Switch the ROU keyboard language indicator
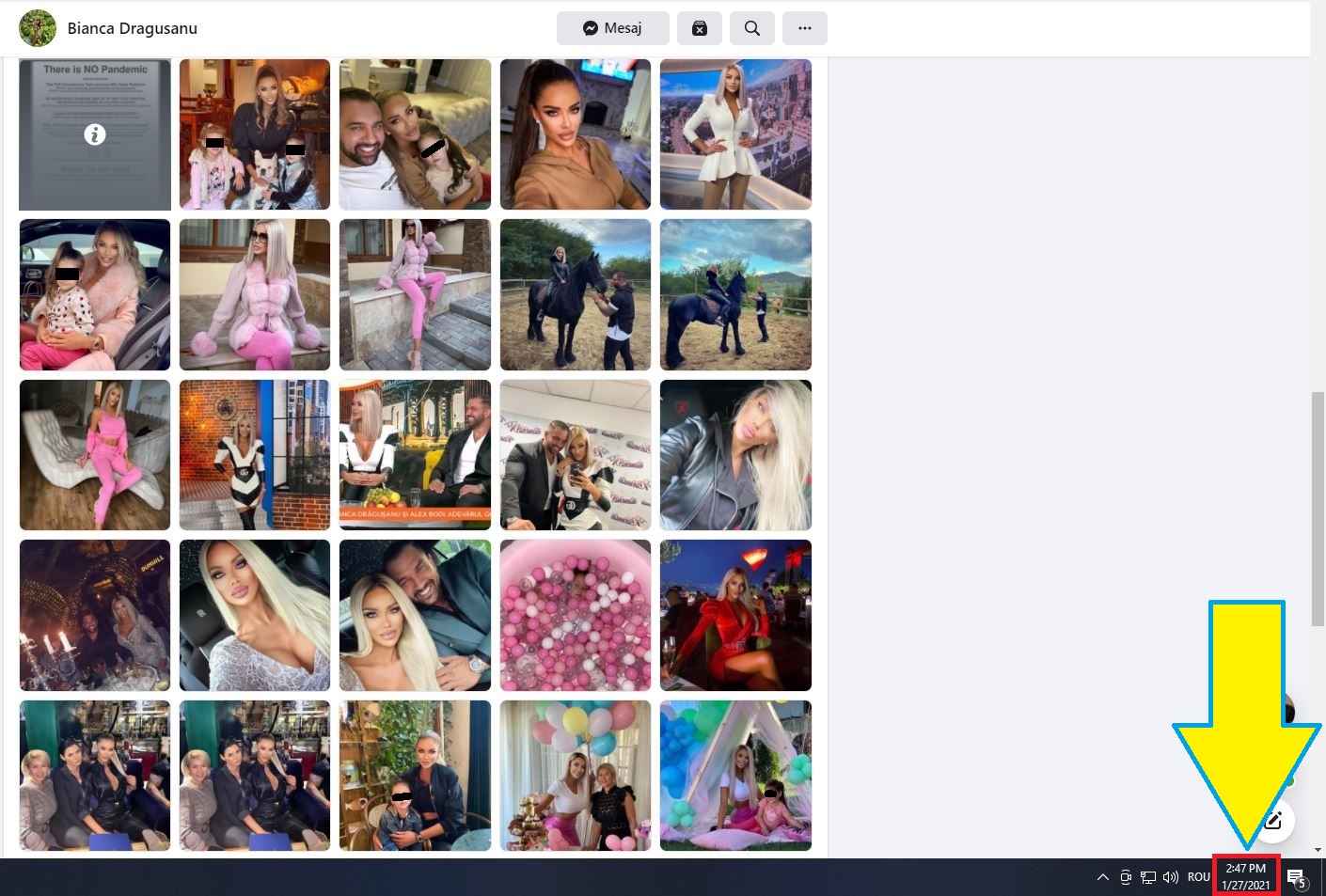This screenshot has height=896, width=1326. pos(1198,877)
